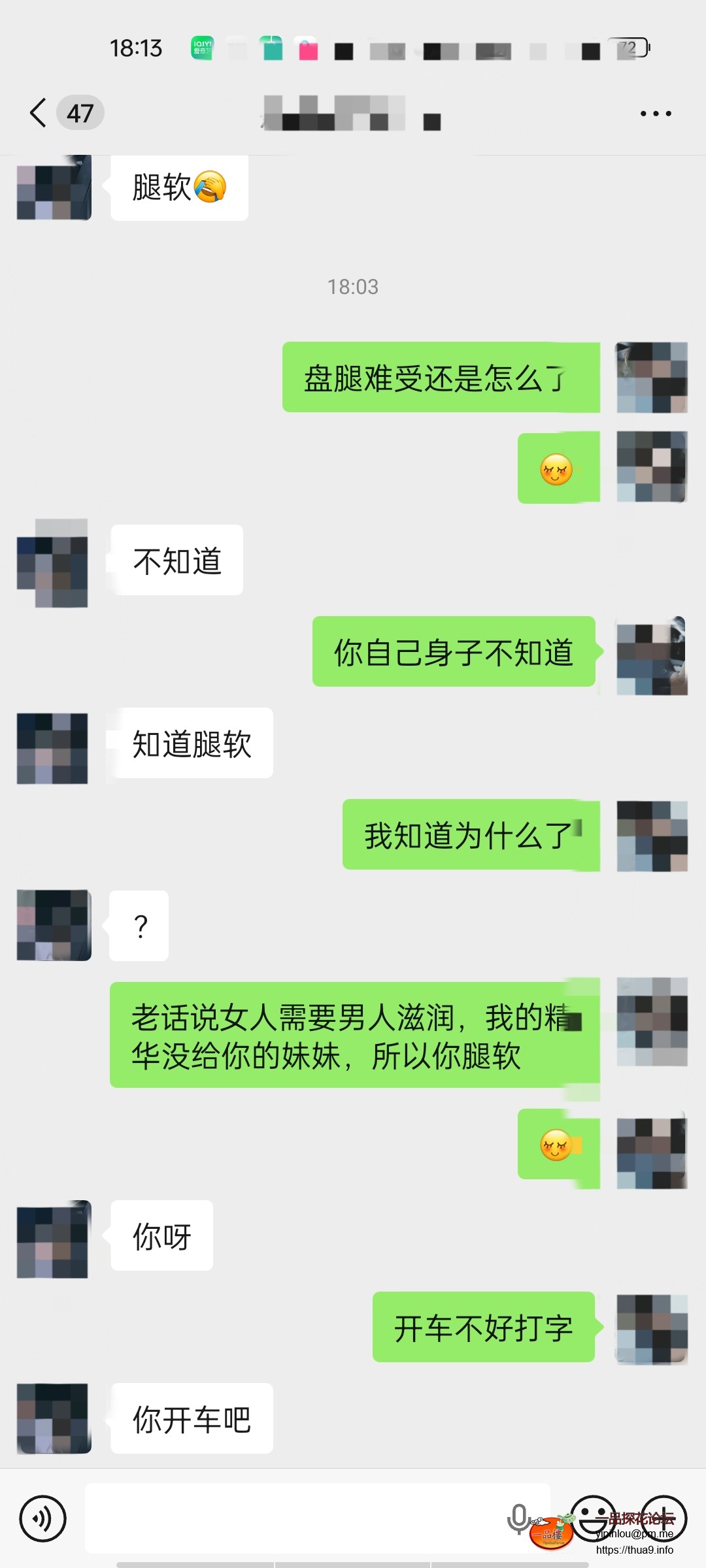Image resolution: width=706 pixels, height=1568 pixels.
Task: Tap your avatar next to 开车不好打字
Action: (652, 1326)
